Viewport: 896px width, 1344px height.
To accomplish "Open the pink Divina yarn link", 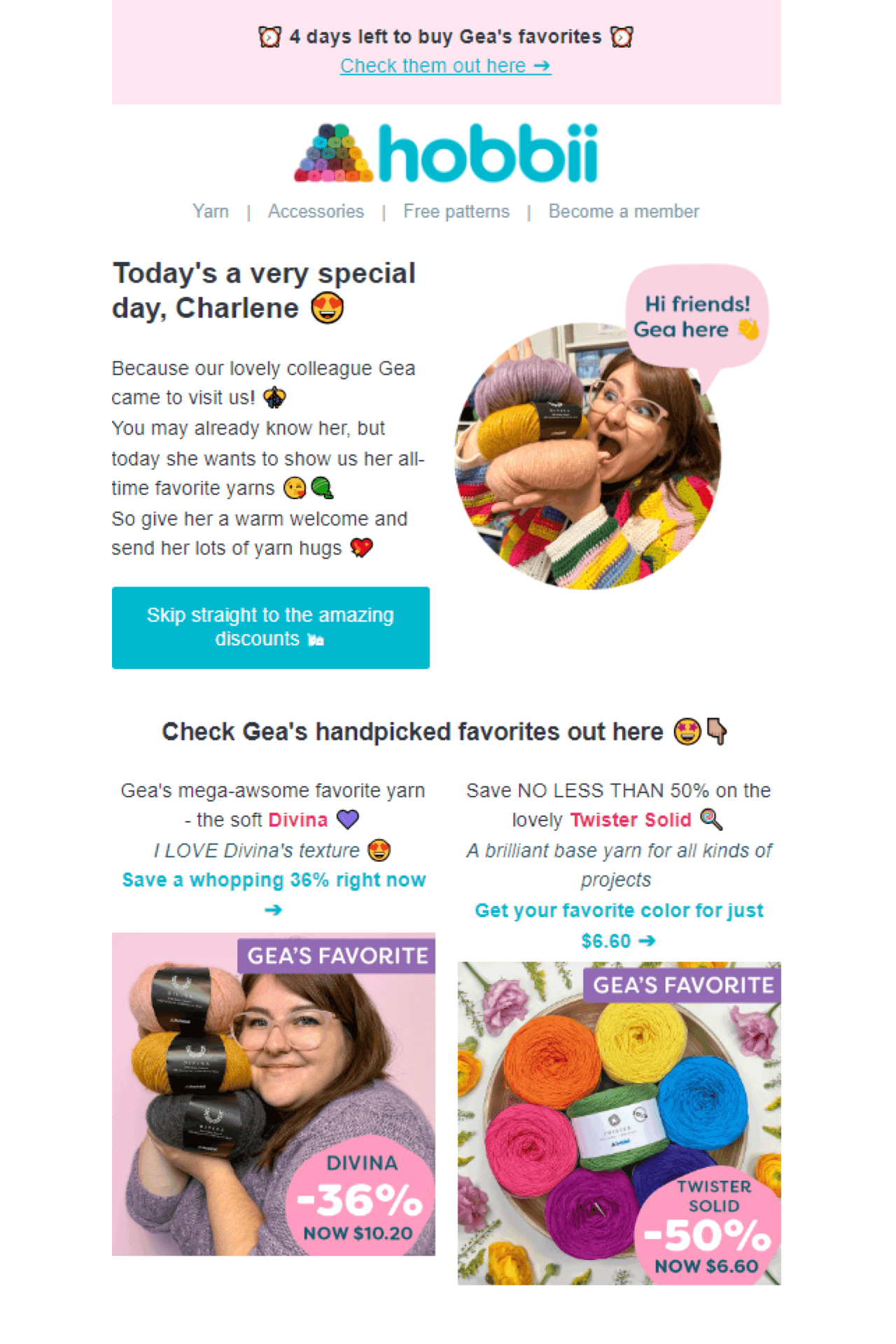I will coord(298,820).
